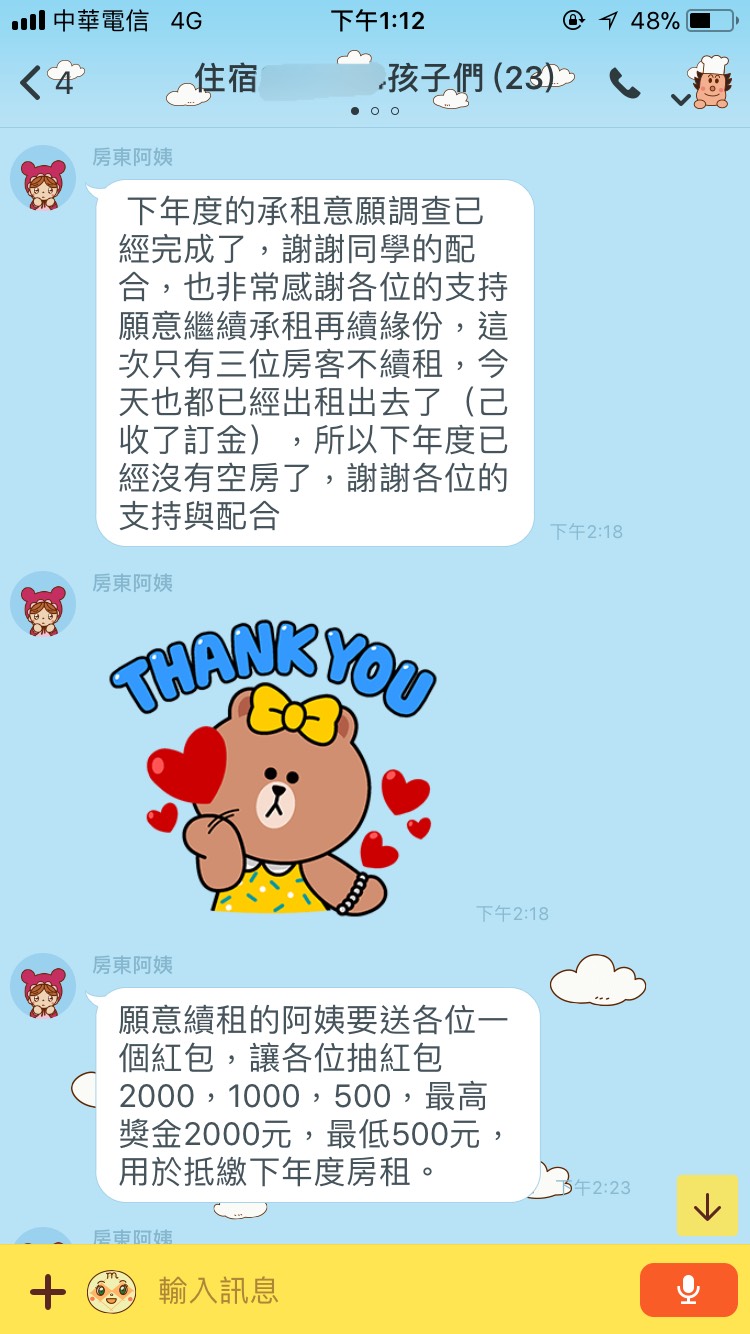Image resolution: width=750 pixels, height=1334 pixels.
Task: Open the plus attachment menu
Action: click(47, 1291)
